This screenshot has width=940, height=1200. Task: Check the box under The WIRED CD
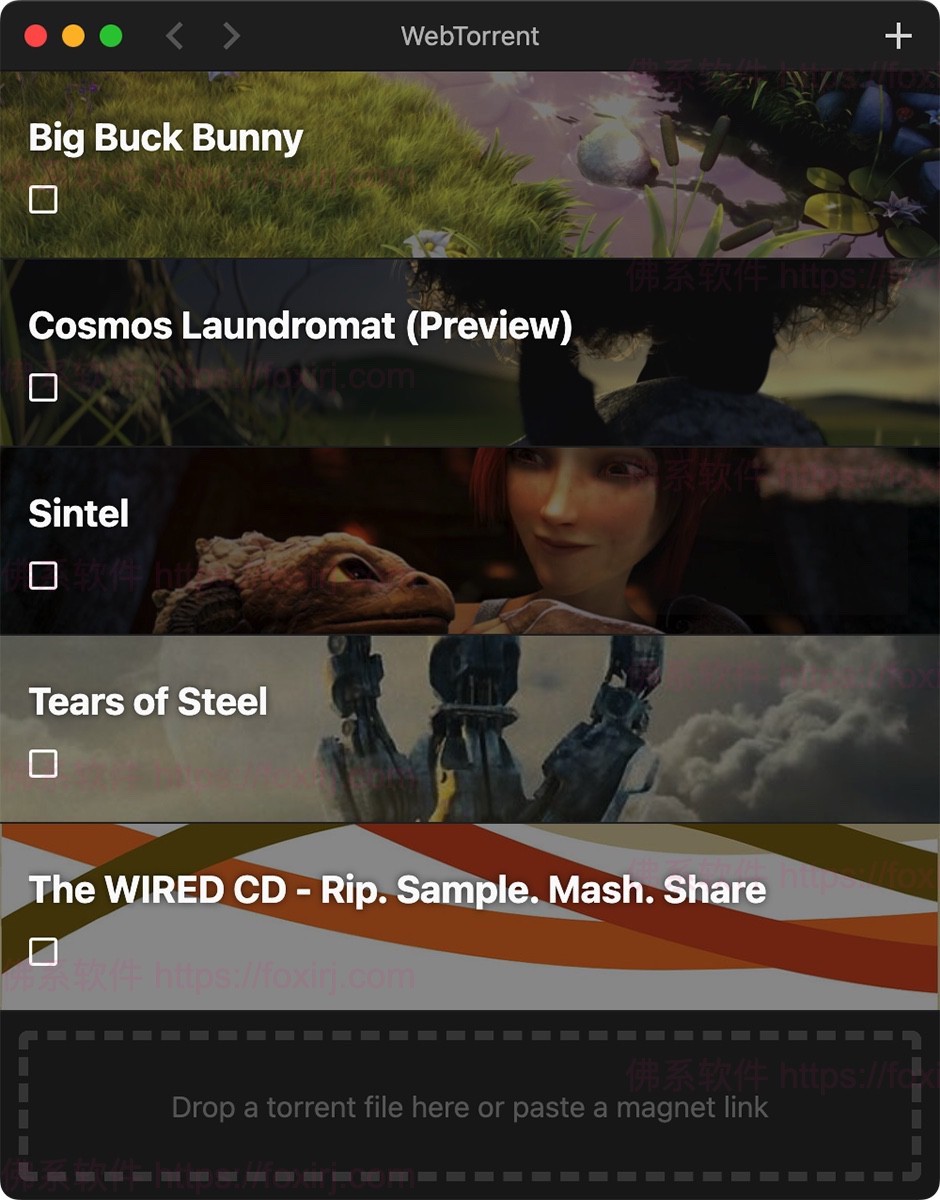pyautogui.click(x=43, y=950)
